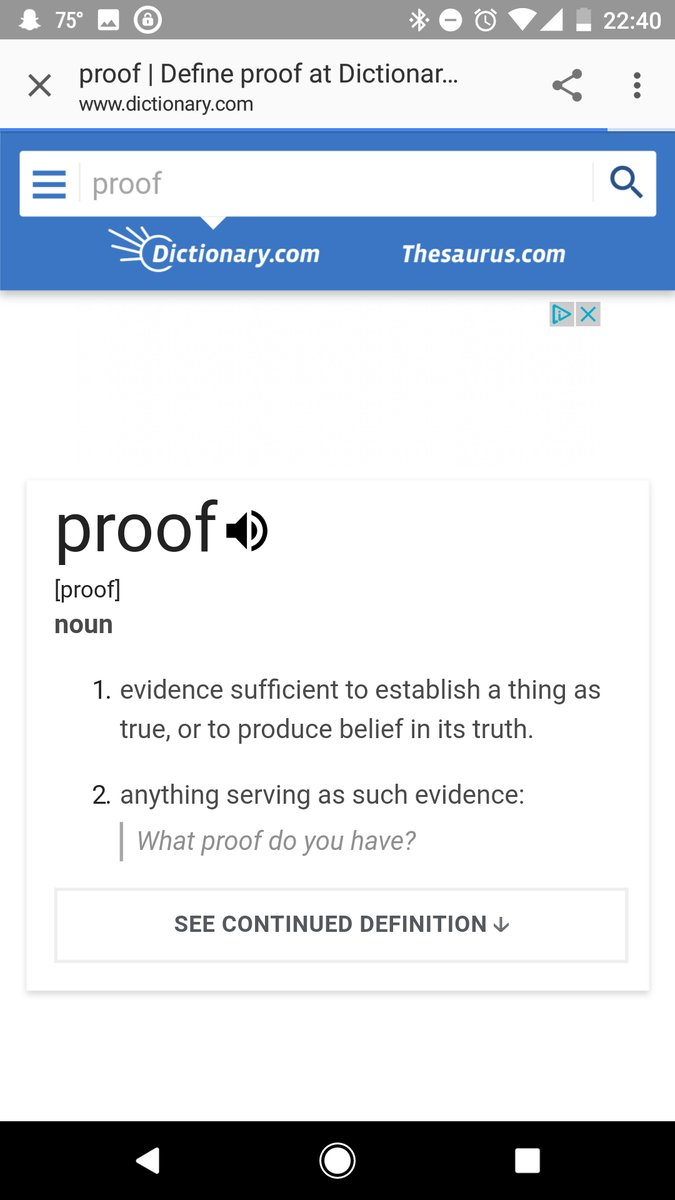Dismiss the ad with the X icon
The width and height of the screenshot is (675, 1200).
tap(588, 314)
